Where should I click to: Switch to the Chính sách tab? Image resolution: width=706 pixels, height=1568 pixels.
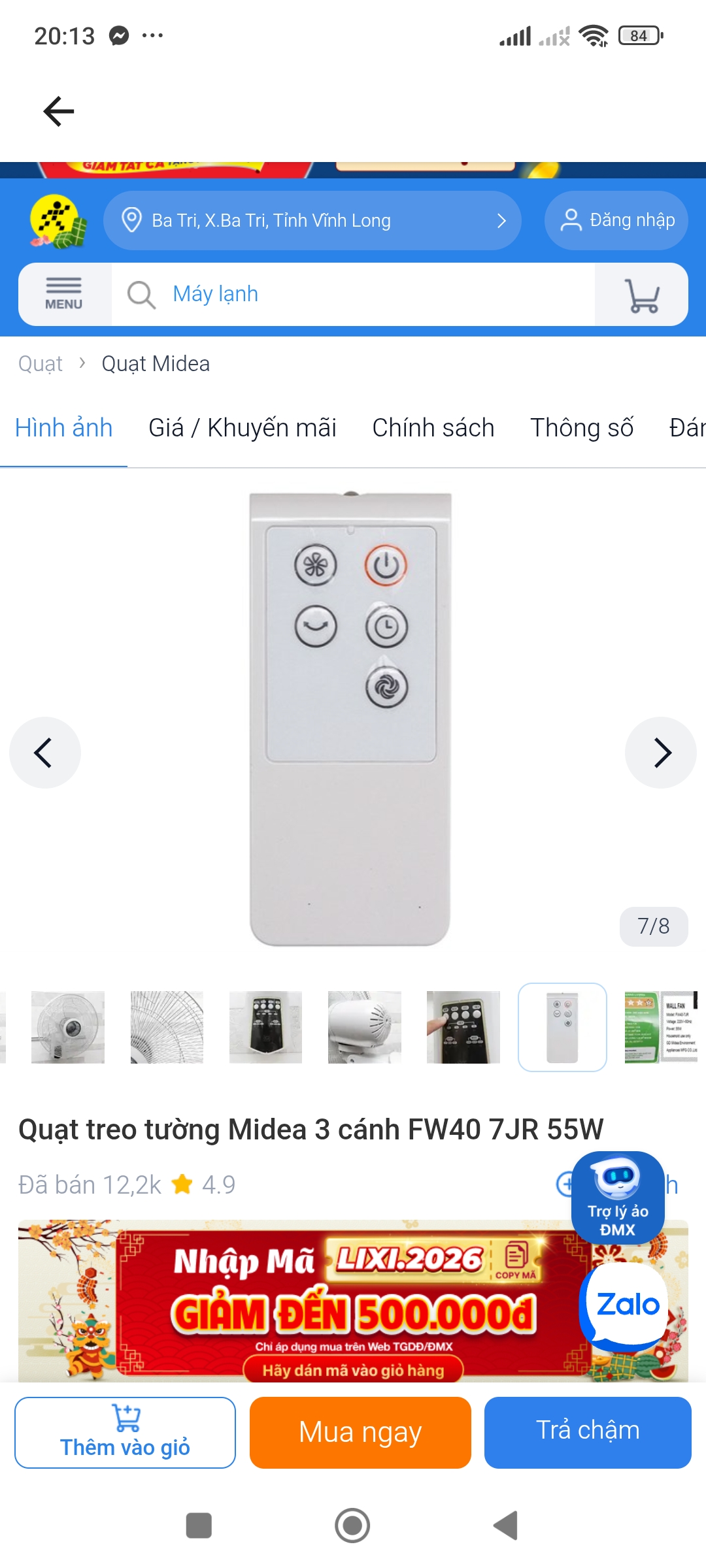[433, 428]
